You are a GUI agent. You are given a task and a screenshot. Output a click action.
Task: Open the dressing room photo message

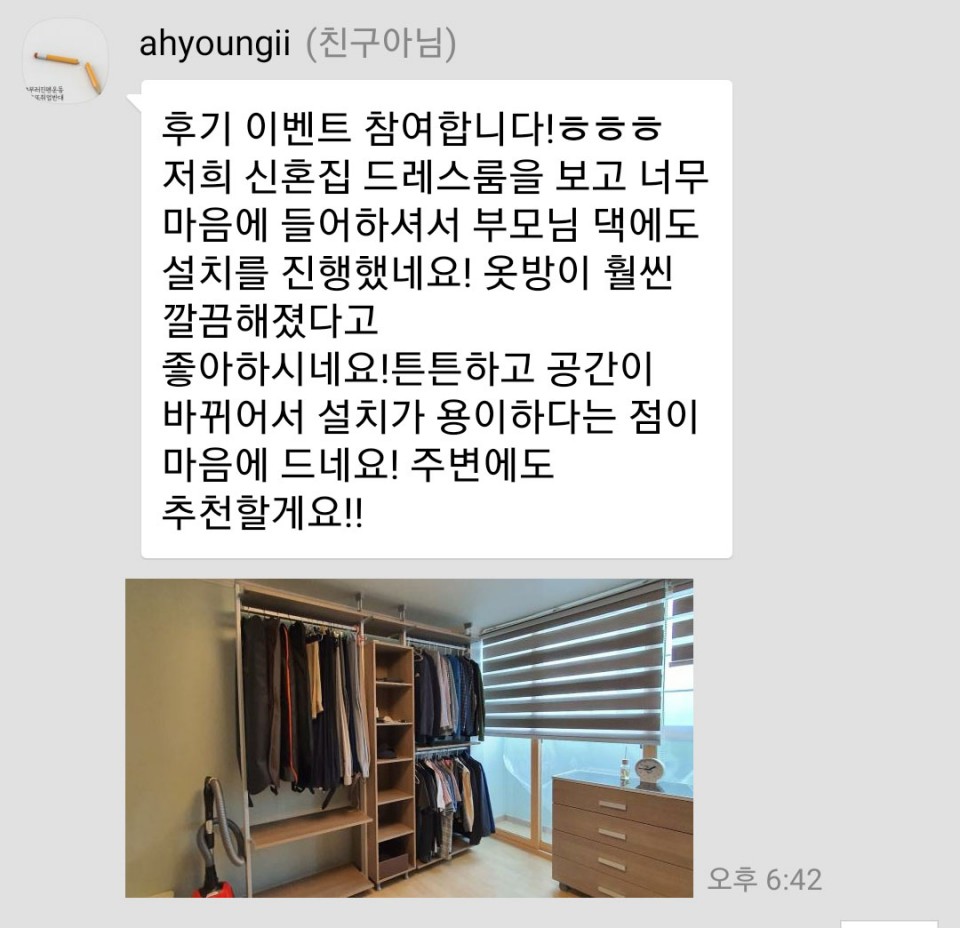tap(408, 737)
